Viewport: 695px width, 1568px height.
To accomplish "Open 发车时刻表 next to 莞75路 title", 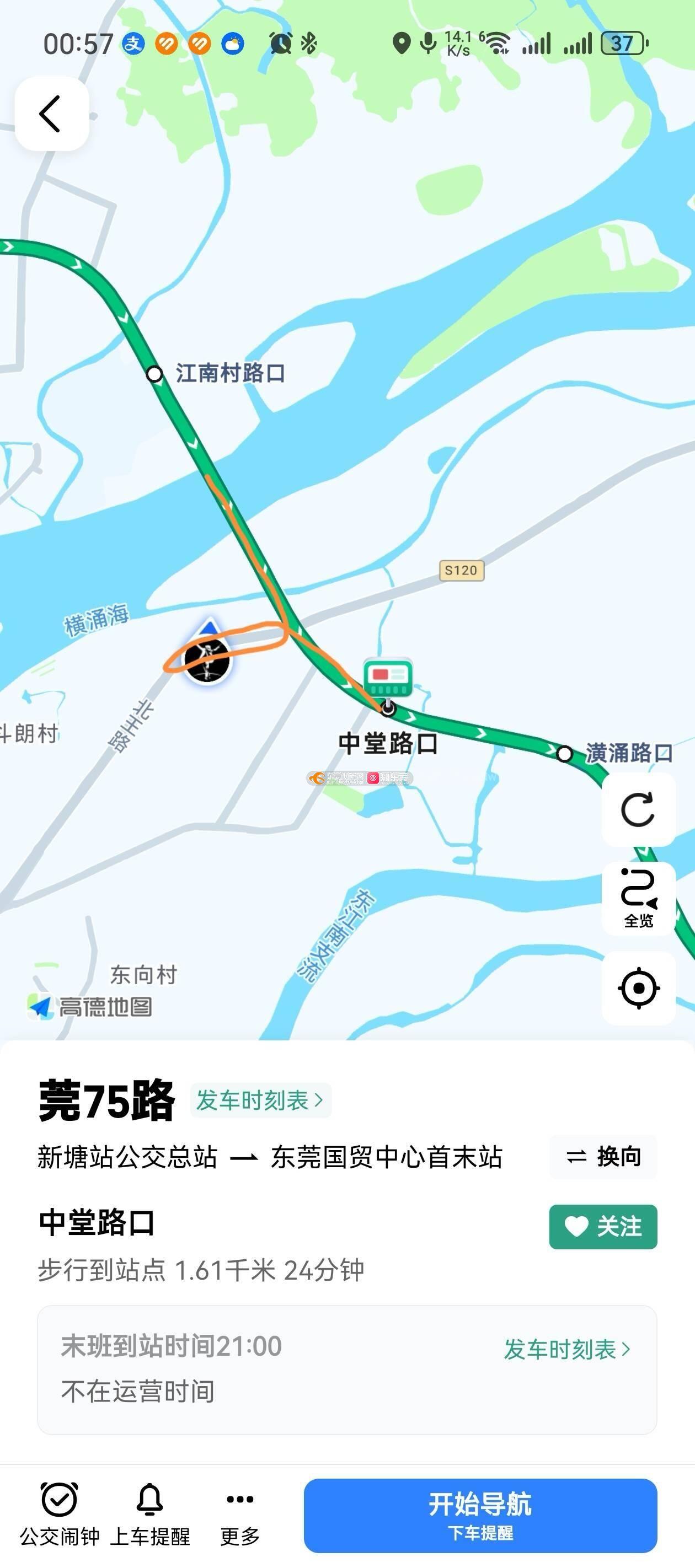I will point(260,1100).
